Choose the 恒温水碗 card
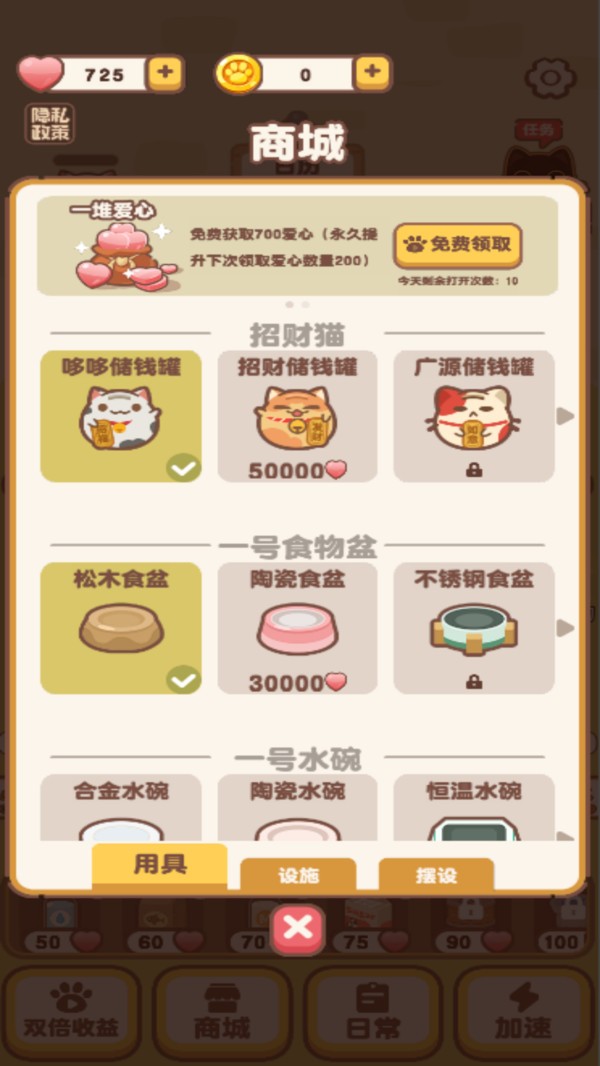 pos(473,808)
